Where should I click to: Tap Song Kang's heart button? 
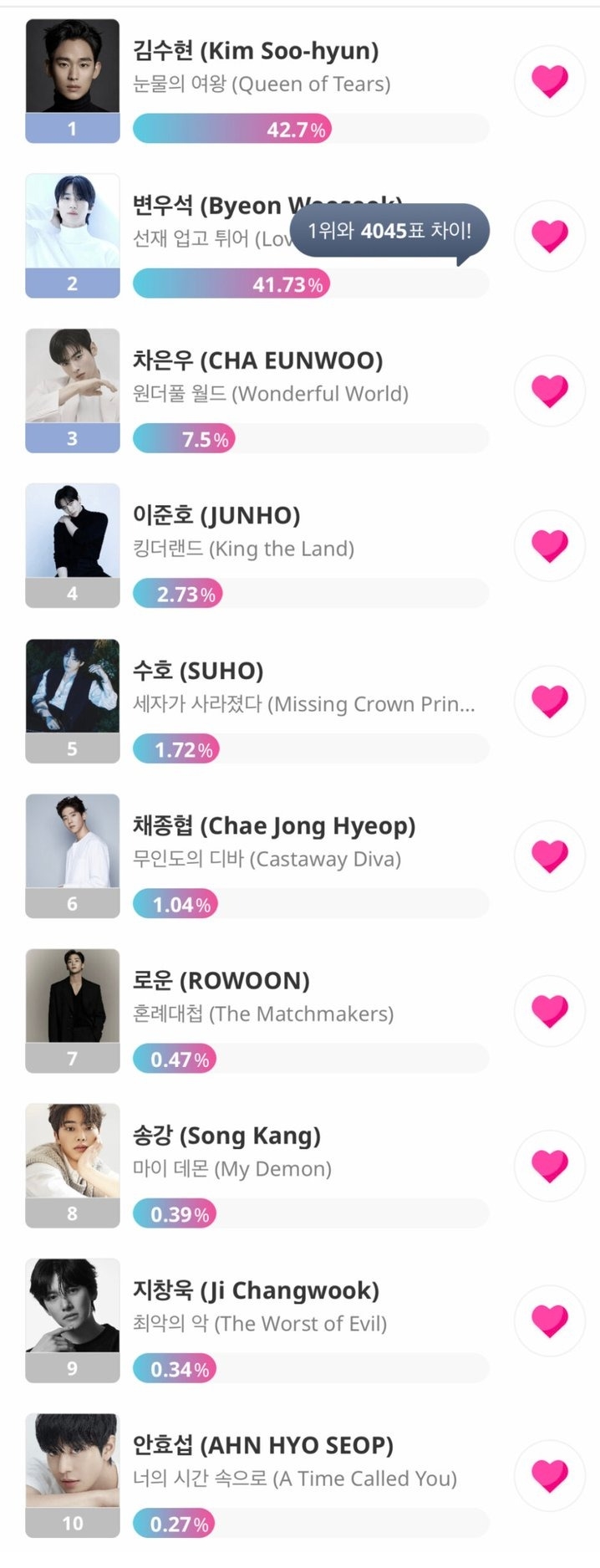549,1165
